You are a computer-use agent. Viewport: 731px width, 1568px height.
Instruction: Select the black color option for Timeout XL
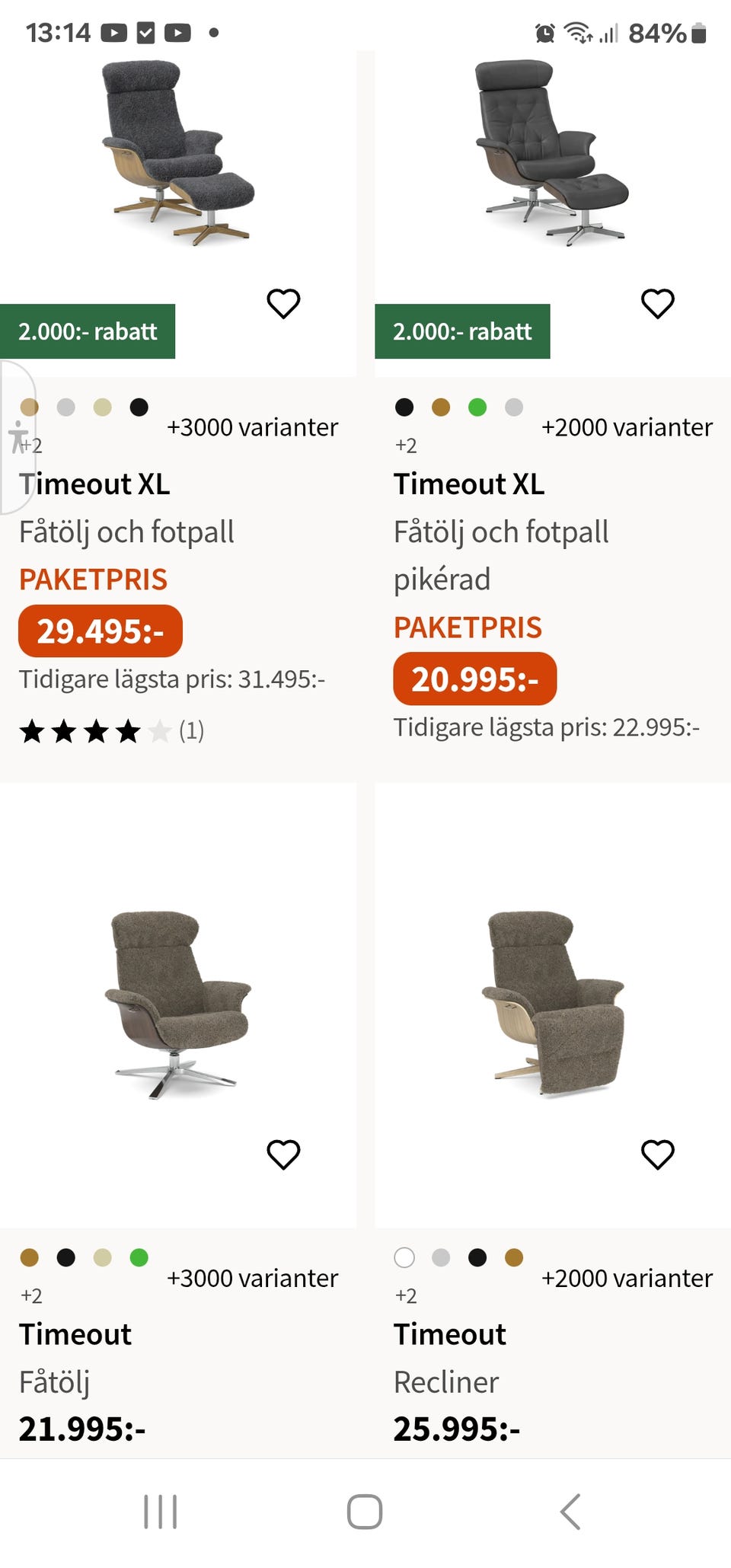coord(139,408)
